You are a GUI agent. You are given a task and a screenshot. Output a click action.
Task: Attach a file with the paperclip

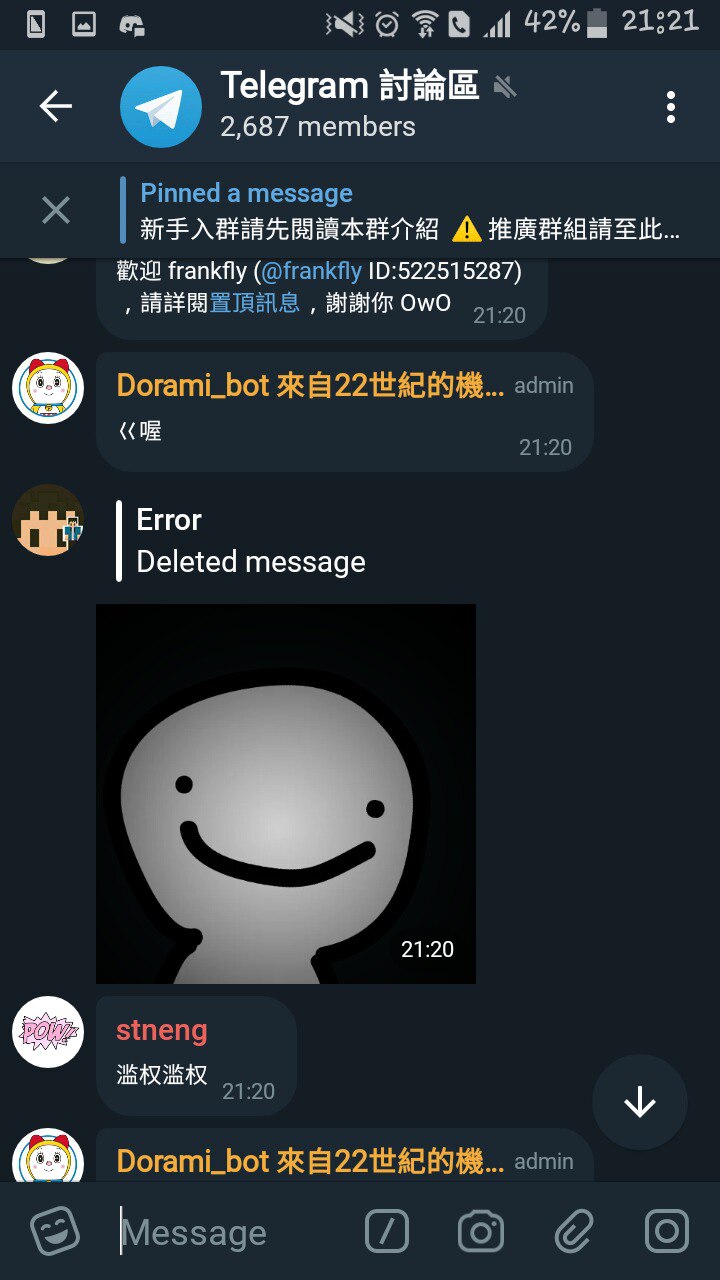click(573, 1231)
